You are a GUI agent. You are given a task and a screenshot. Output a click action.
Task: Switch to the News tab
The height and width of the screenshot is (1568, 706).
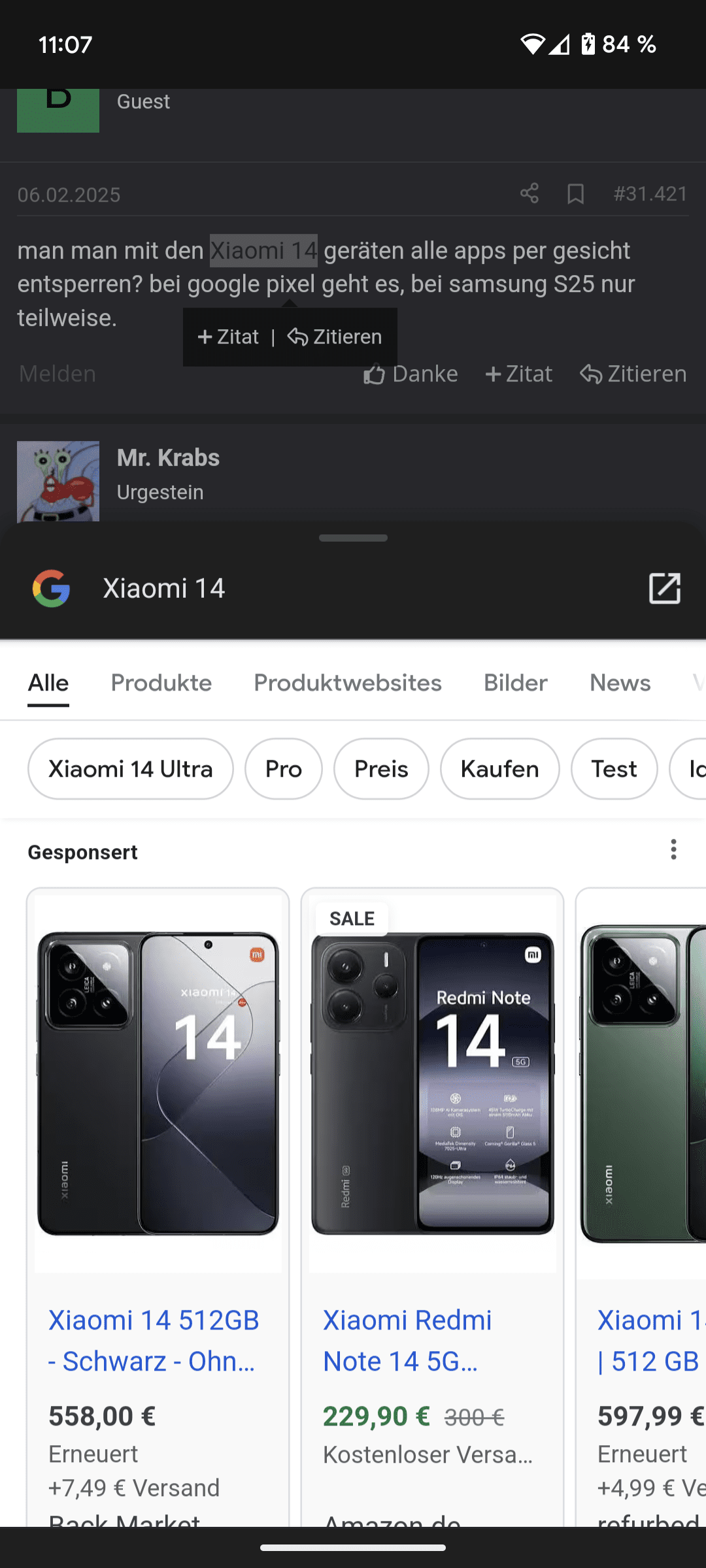coord(620,683)
